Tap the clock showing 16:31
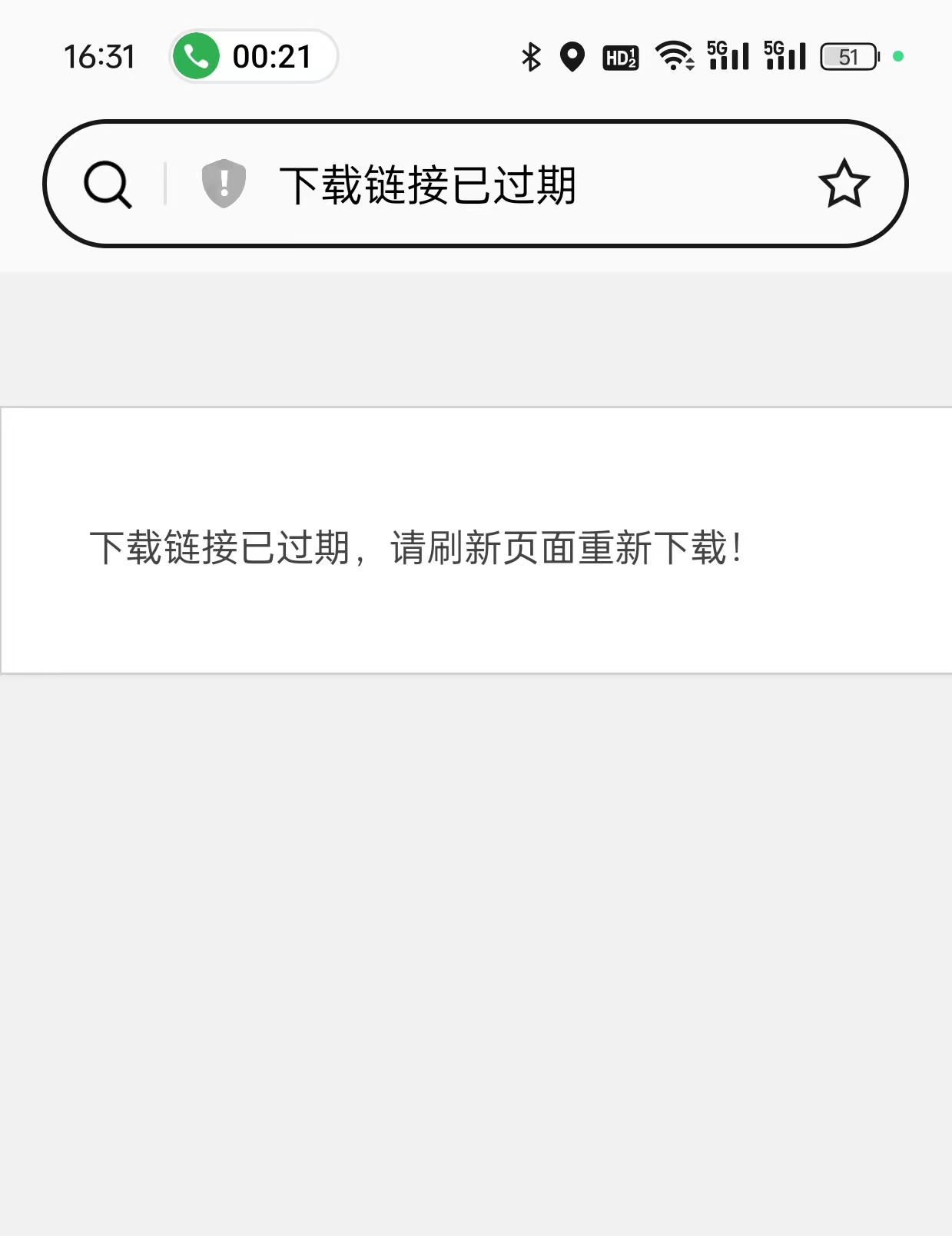952x1236 pixels. 100,55
